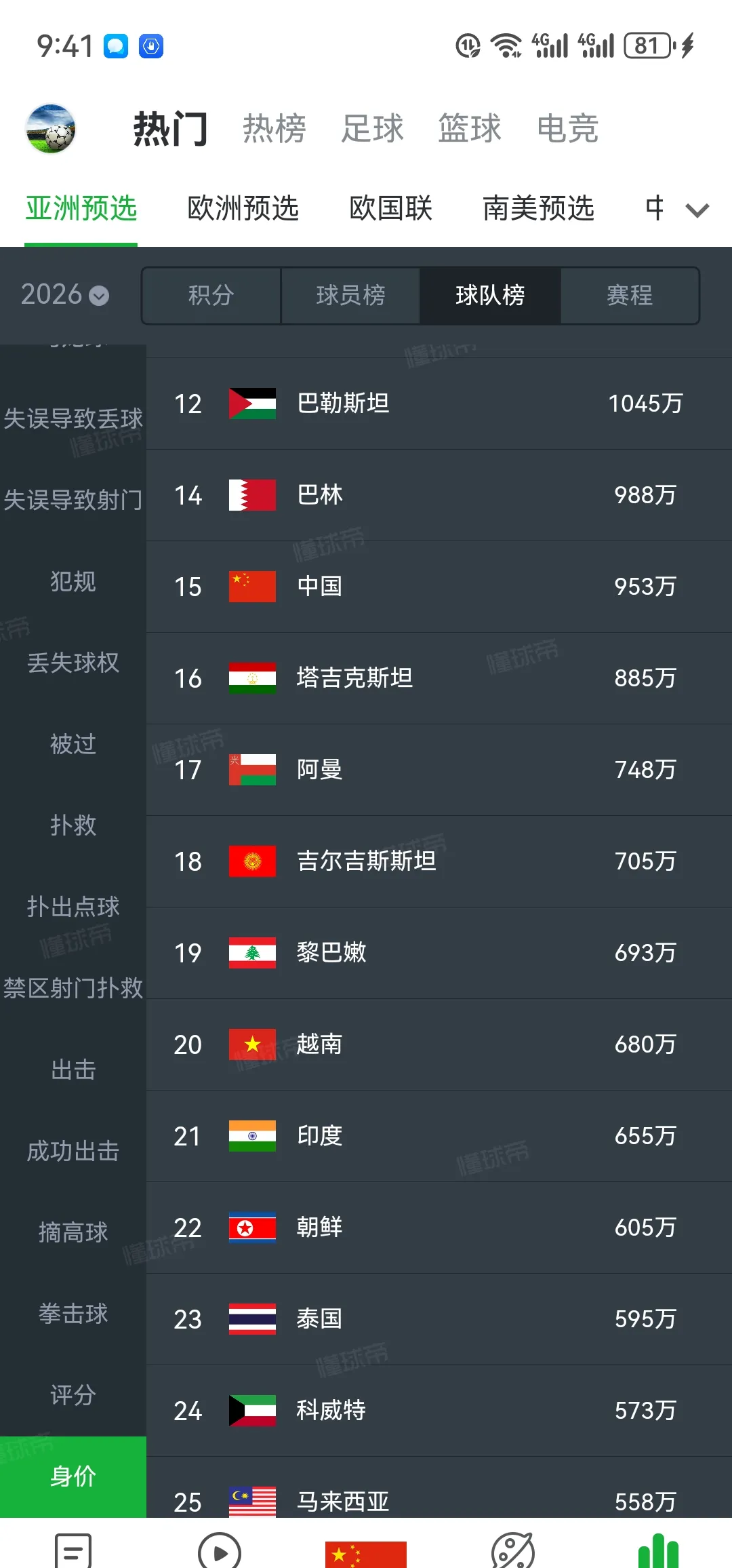This screenshot has width=732, height=1568.
Task: Open the 热榜 menu item
Action: click(274, 129)
